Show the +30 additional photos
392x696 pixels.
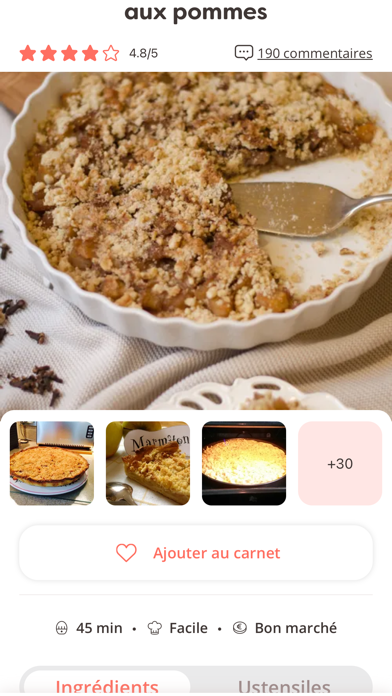pyautogui.click(x=340, y=463)
